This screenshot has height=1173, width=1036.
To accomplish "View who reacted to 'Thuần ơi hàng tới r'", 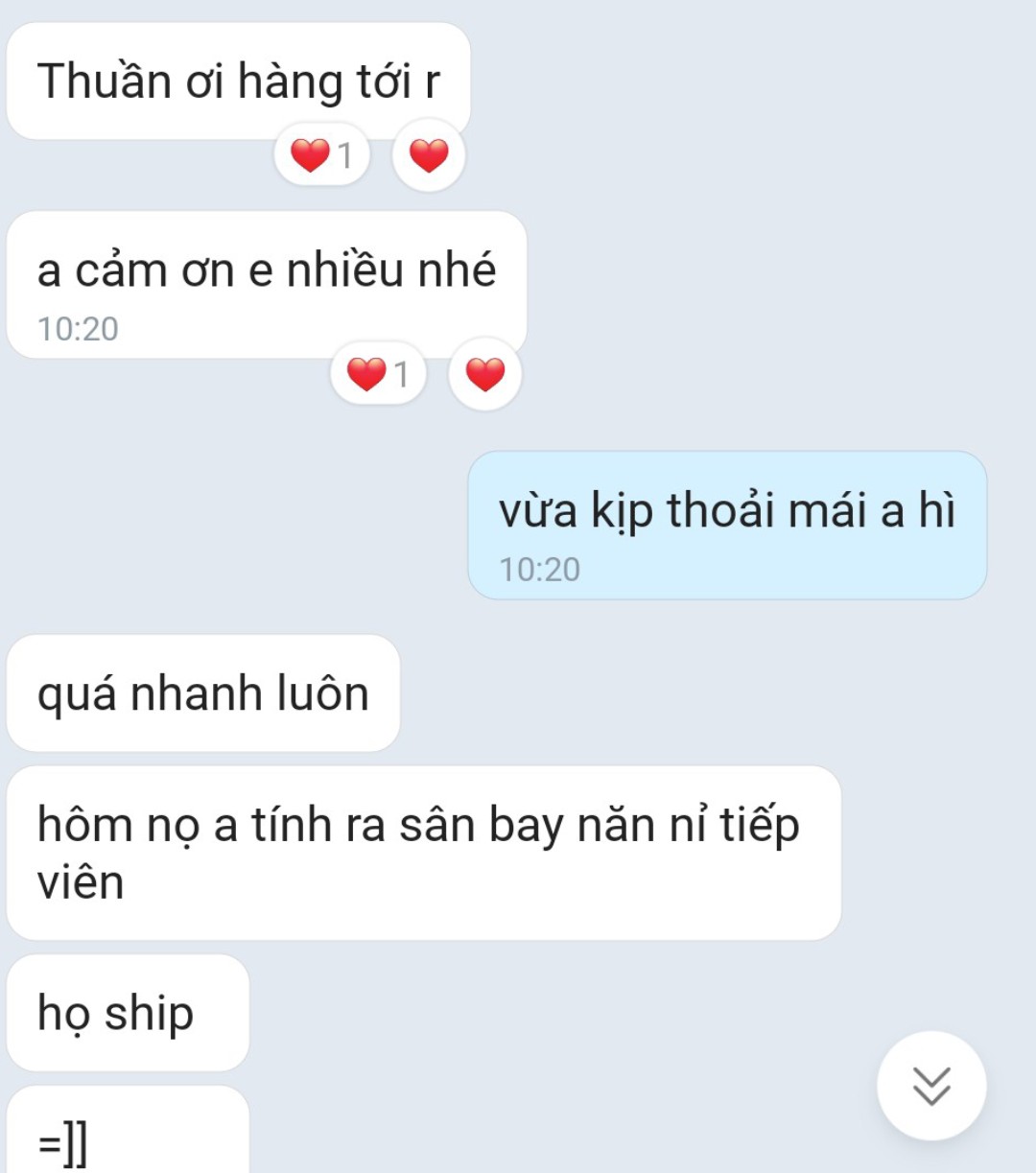I will tap(322, 155).
